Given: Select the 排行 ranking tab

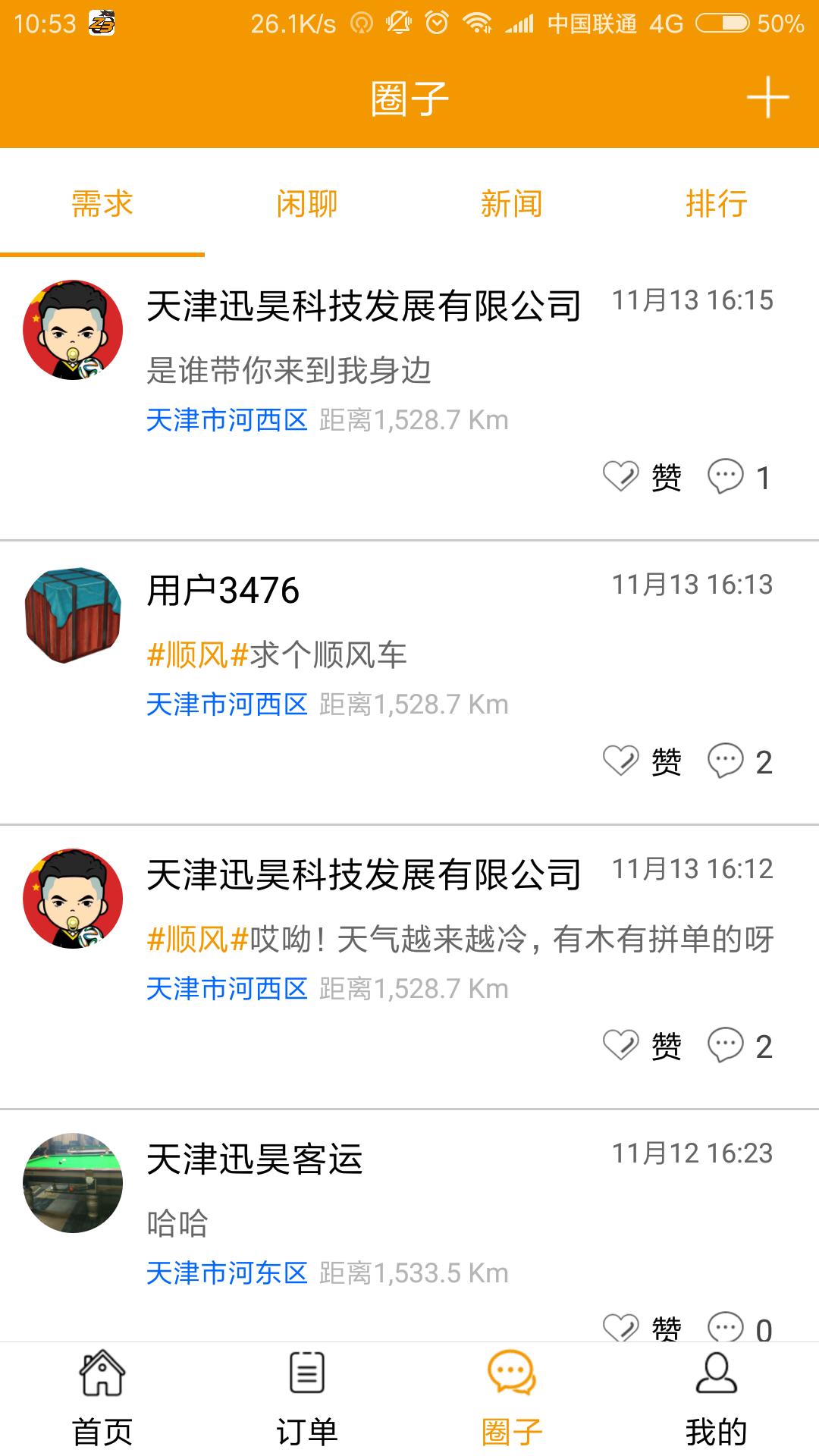Looking at the screenshot, I should pyautogui.click(x=716, y=202).
